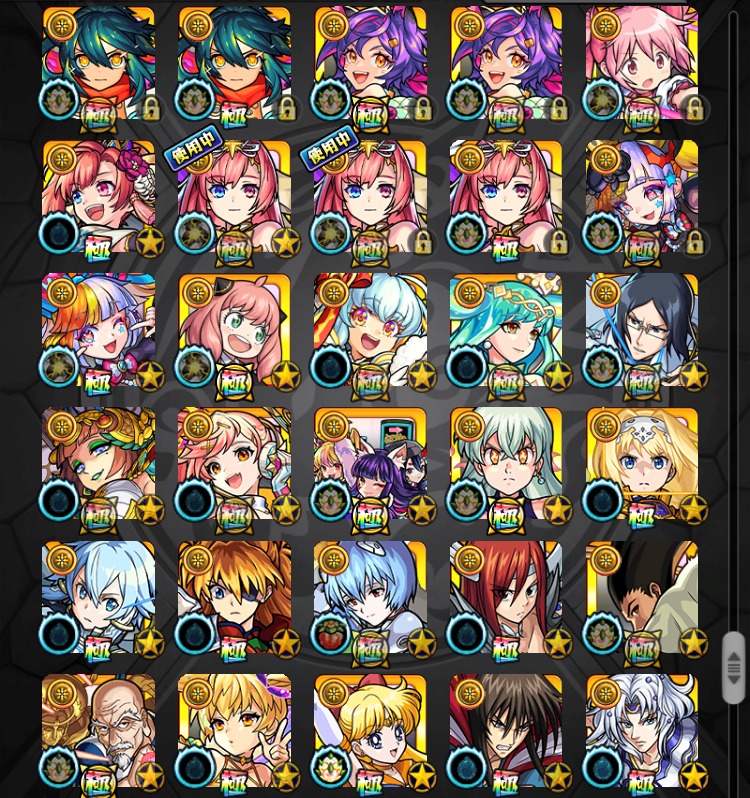
Task: Select the silver-haired long-haired man tile
Action: click(641, 732)
